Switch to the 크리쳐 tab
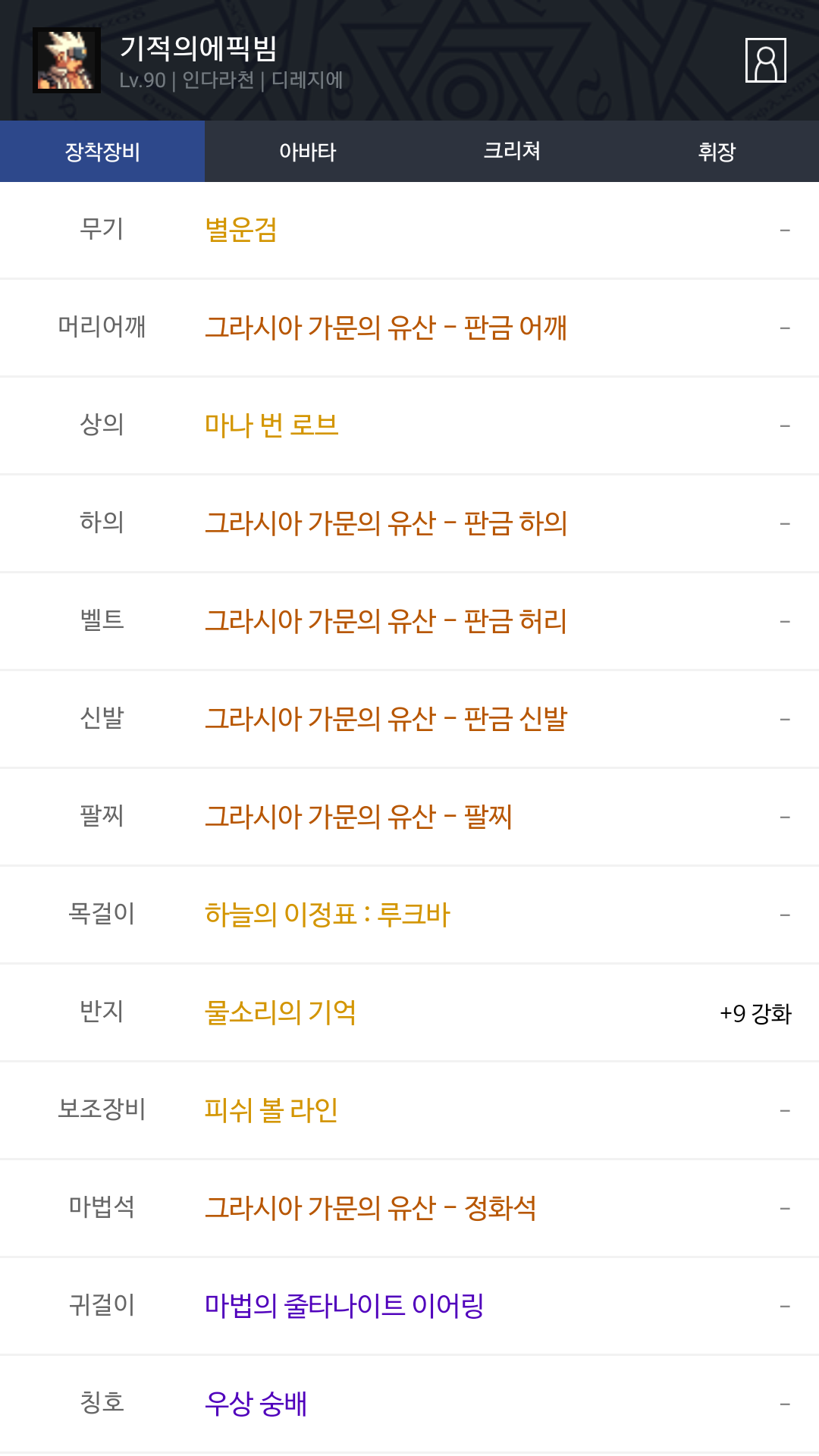819x1456 pixels. [512, 152]
